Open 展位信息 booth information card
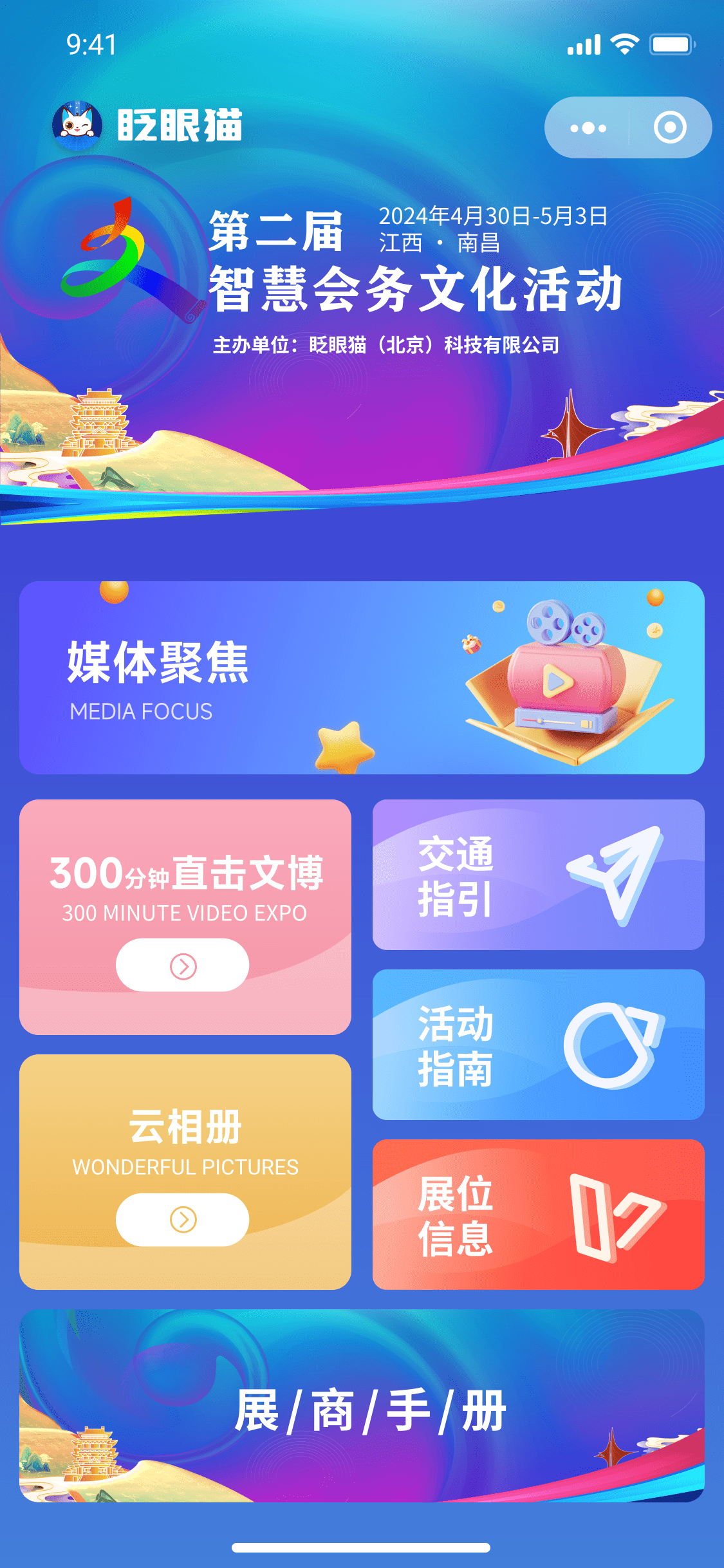The image size is (724, 1568). point(538,1215)
